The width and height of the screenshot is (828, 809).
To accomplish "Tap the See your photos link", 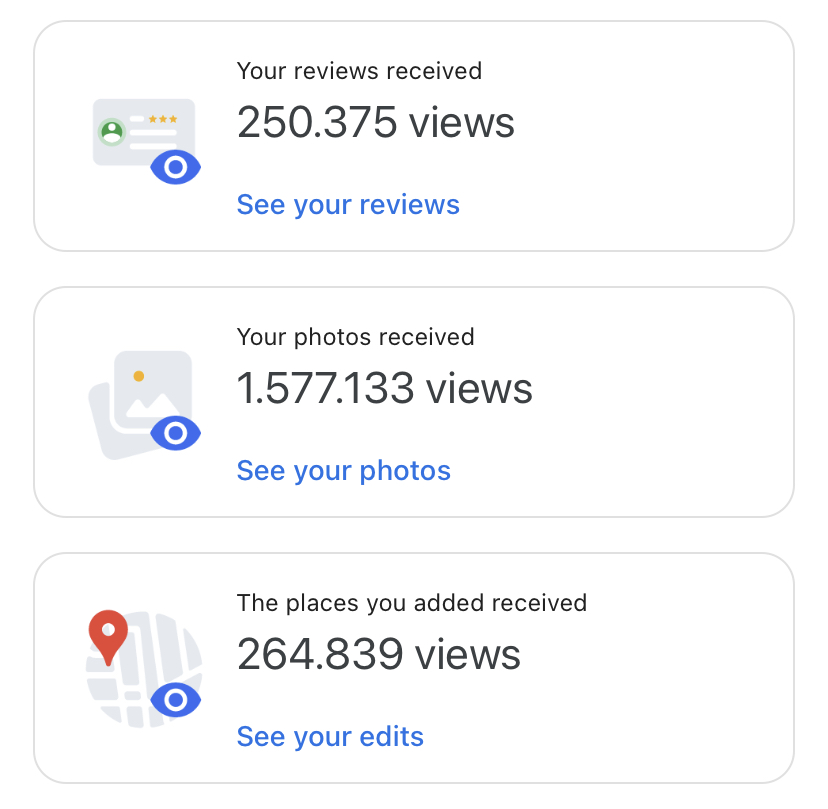I will click(343, 471).
